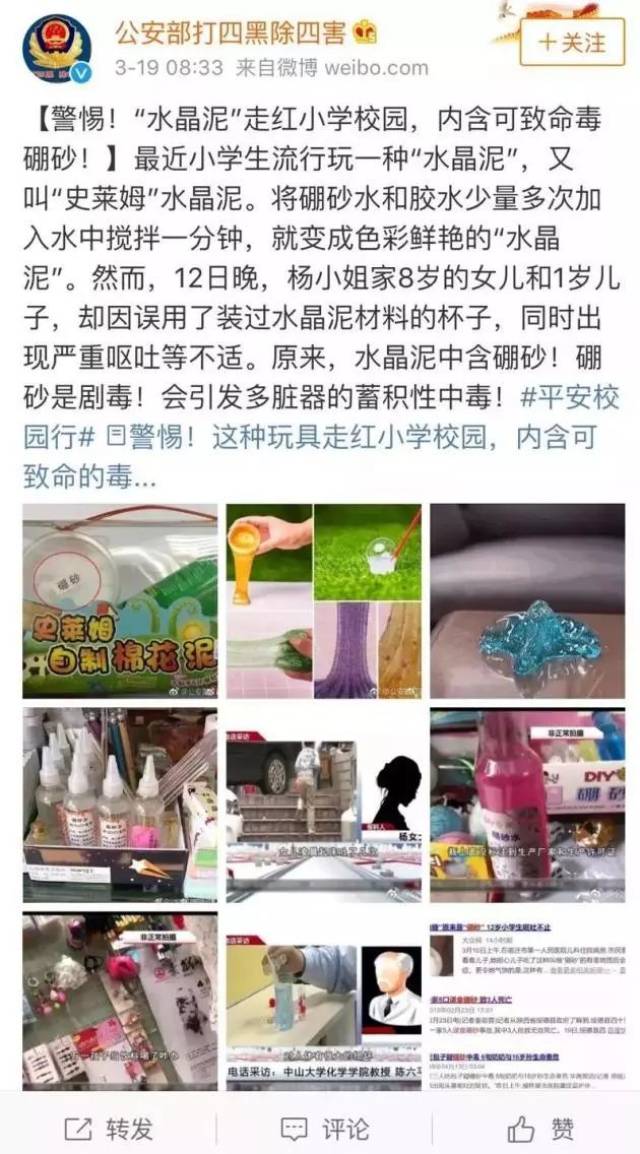Repost this post with 转发
This screenshot has width=640, height=1154.
click(x=109, y=1129)
